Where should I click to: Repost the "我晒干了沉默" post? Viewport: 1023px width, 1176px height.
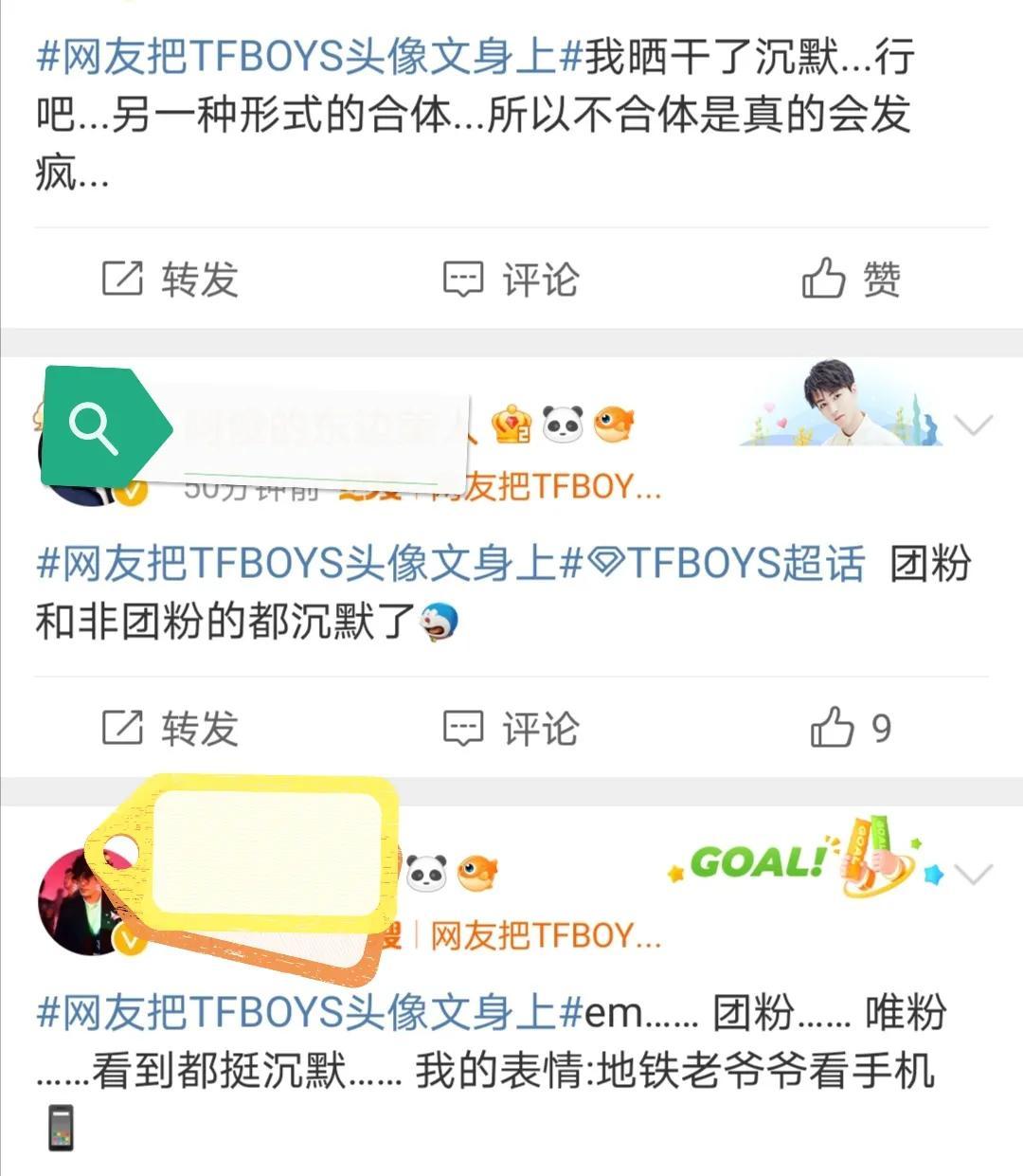pyautogui.click(x=170, y=280)
